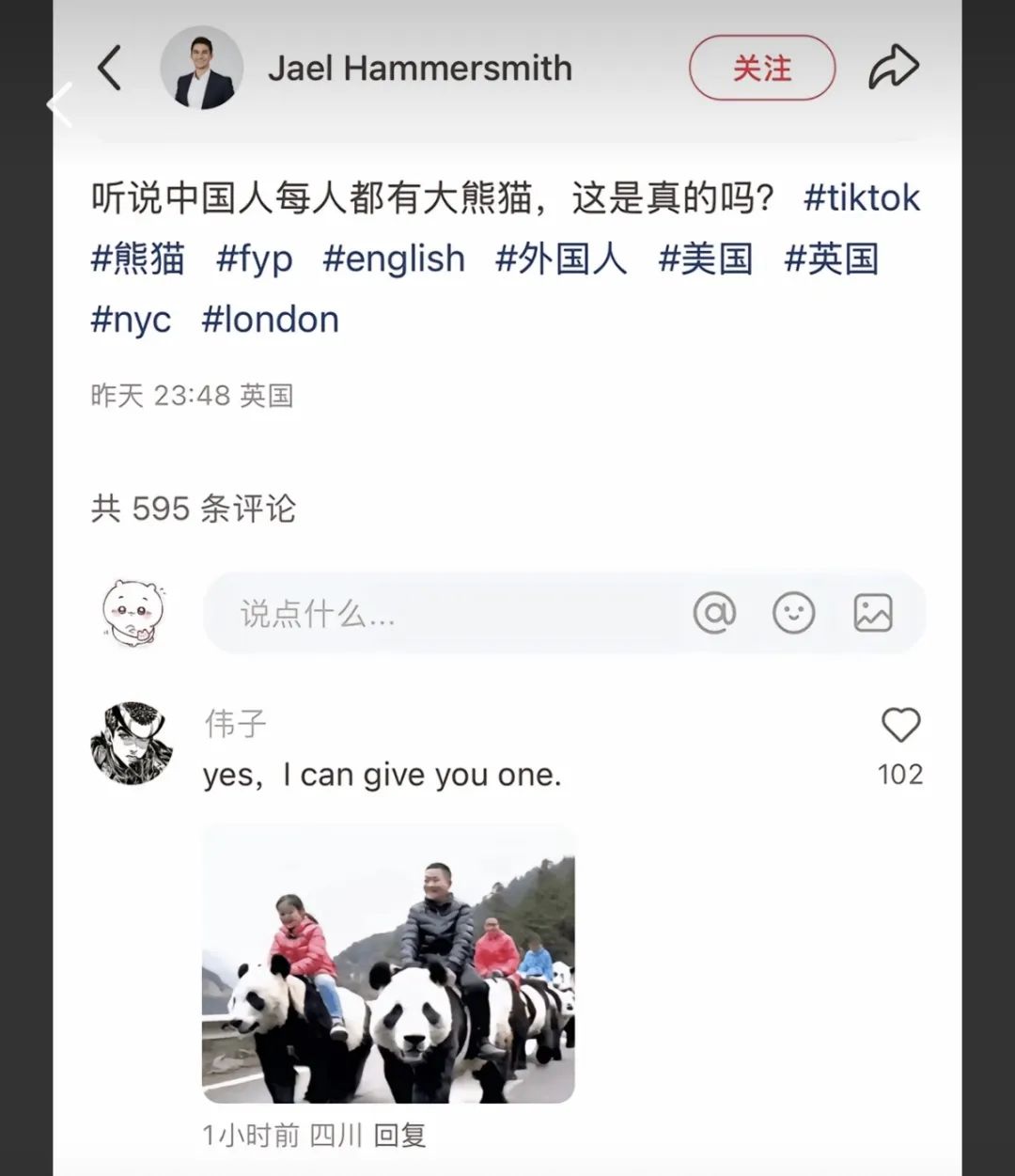
Task: Open the #nyc hashtag
Action: pos(131,320)
